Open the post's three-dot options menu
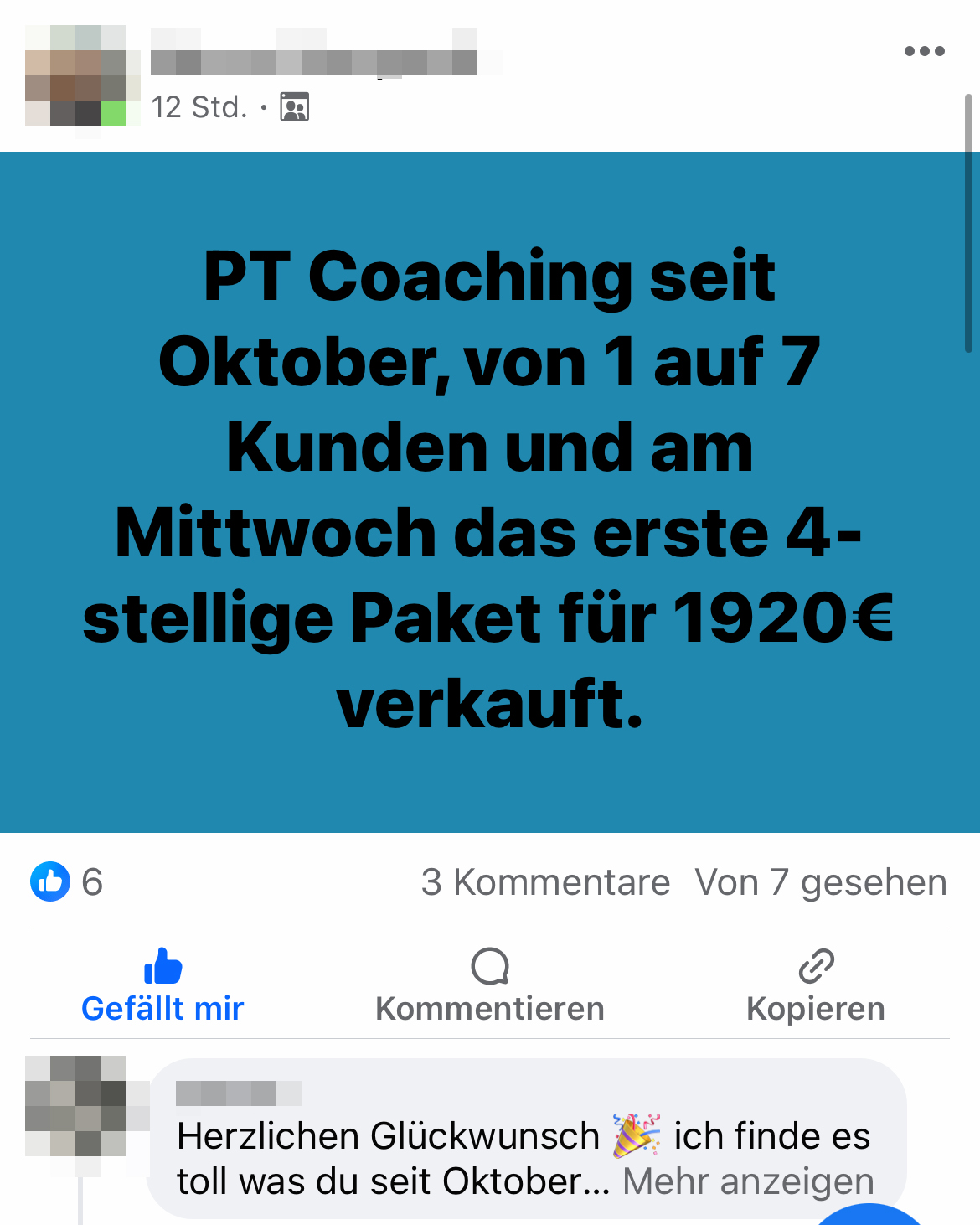This screenshot has width=980, height=1225. 924,51
